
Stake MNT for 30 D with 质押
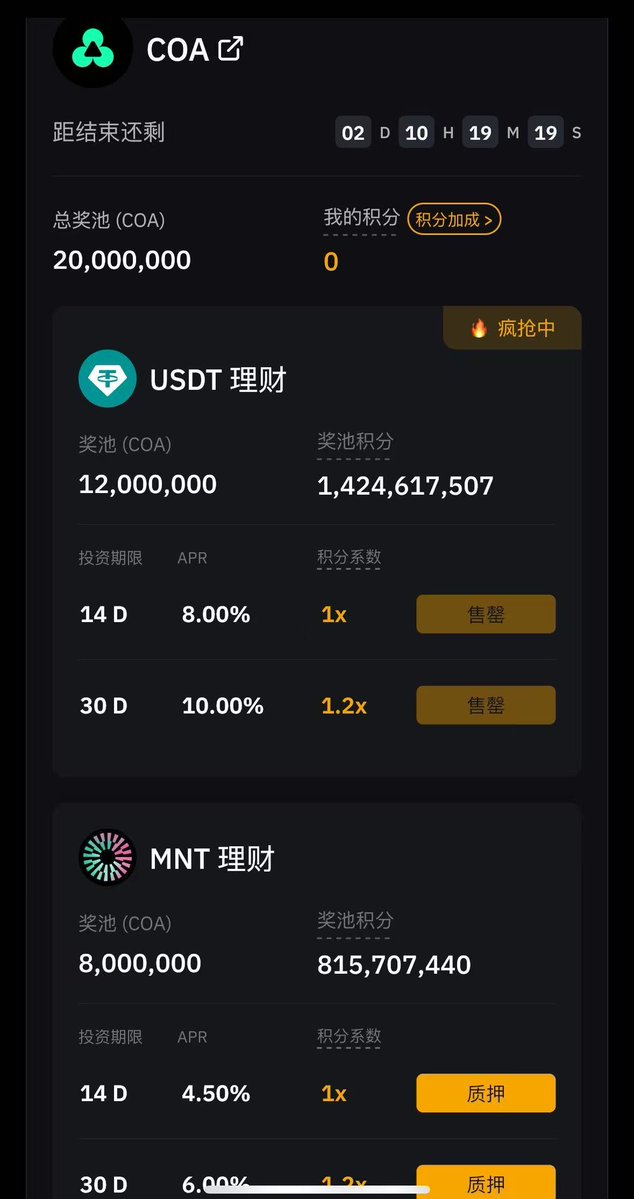click(x=486, y=1182)
